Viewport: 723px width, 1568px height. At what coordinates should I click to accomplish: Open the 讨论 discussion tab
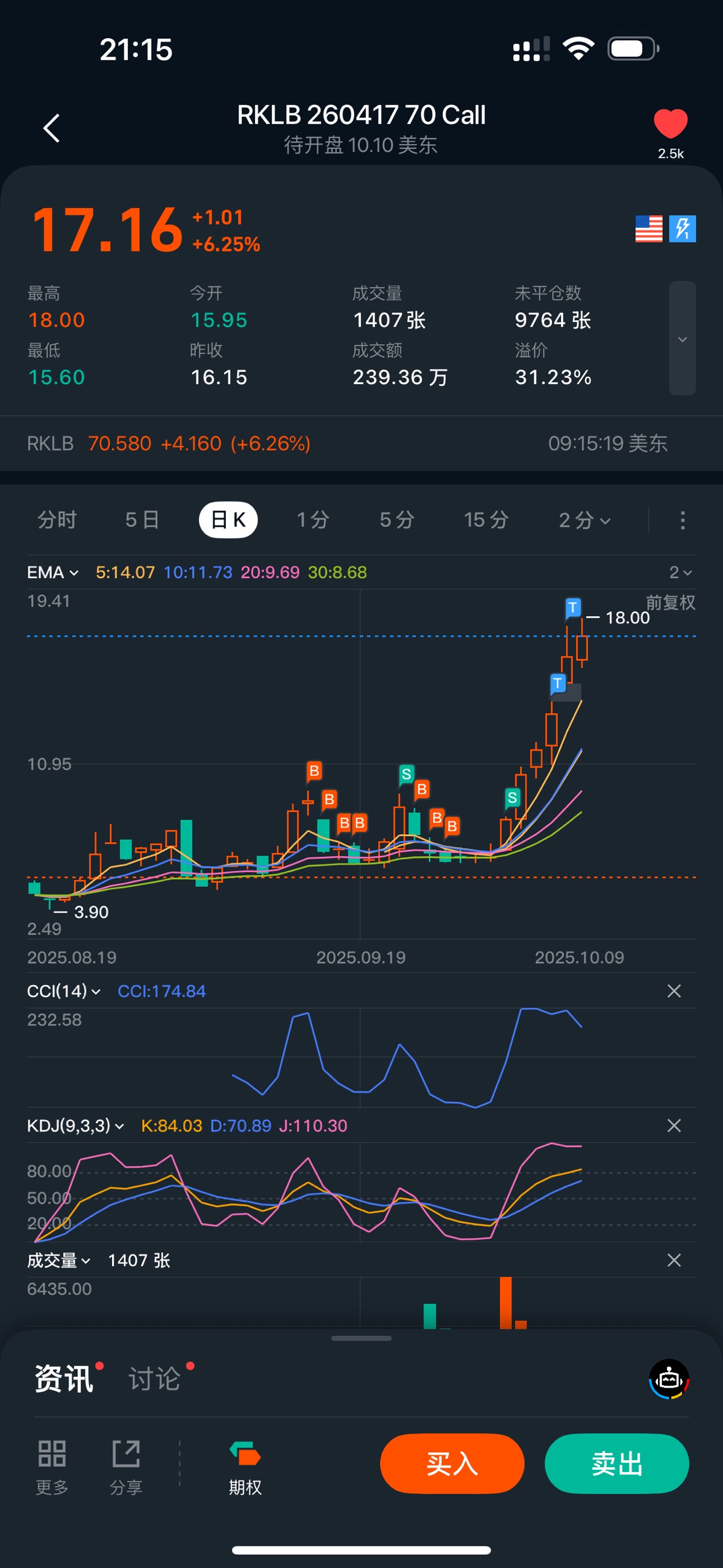click(x=155, y=1379)
